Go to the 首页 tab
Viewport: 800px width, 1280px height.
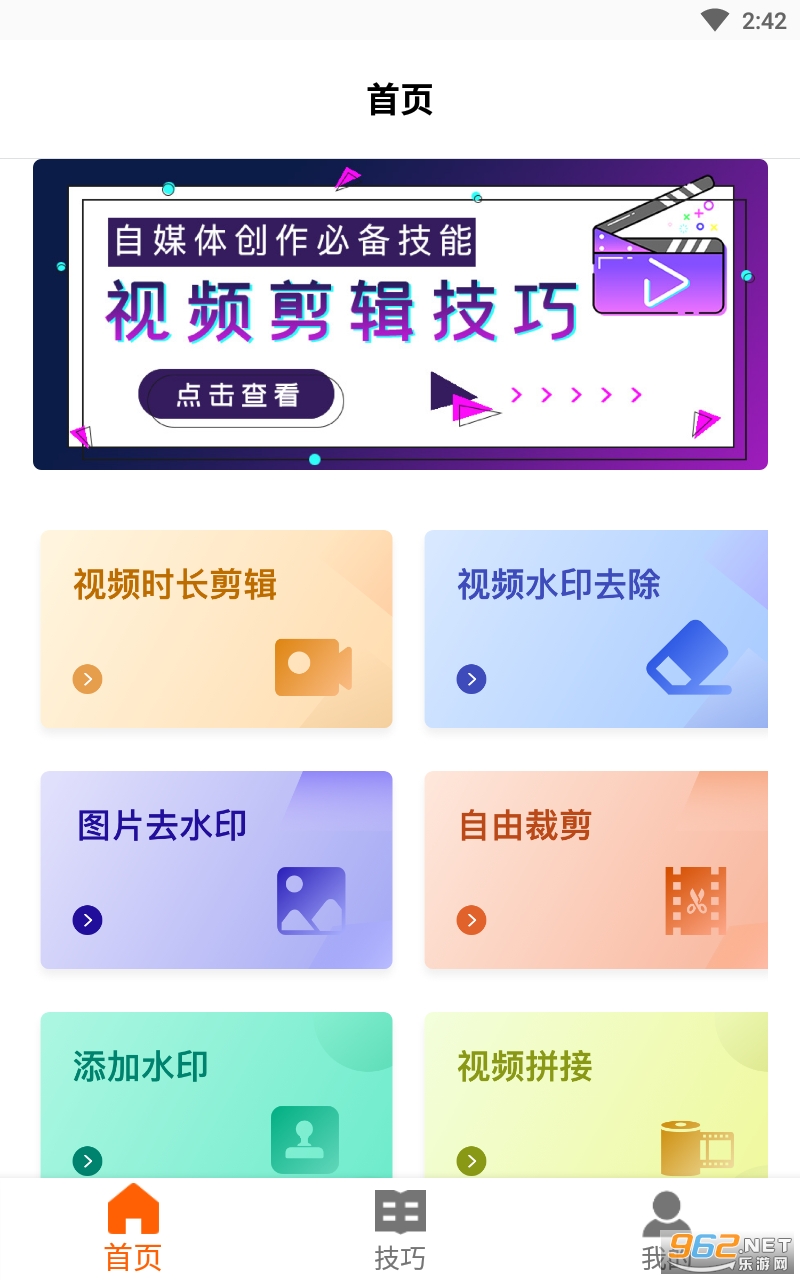click(133, 1230)
